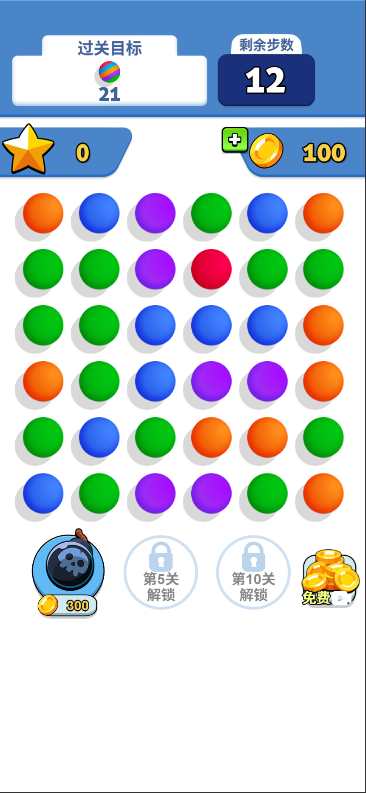Tap the green plus to add coins

pyautogui.click(x=235, y=140)
